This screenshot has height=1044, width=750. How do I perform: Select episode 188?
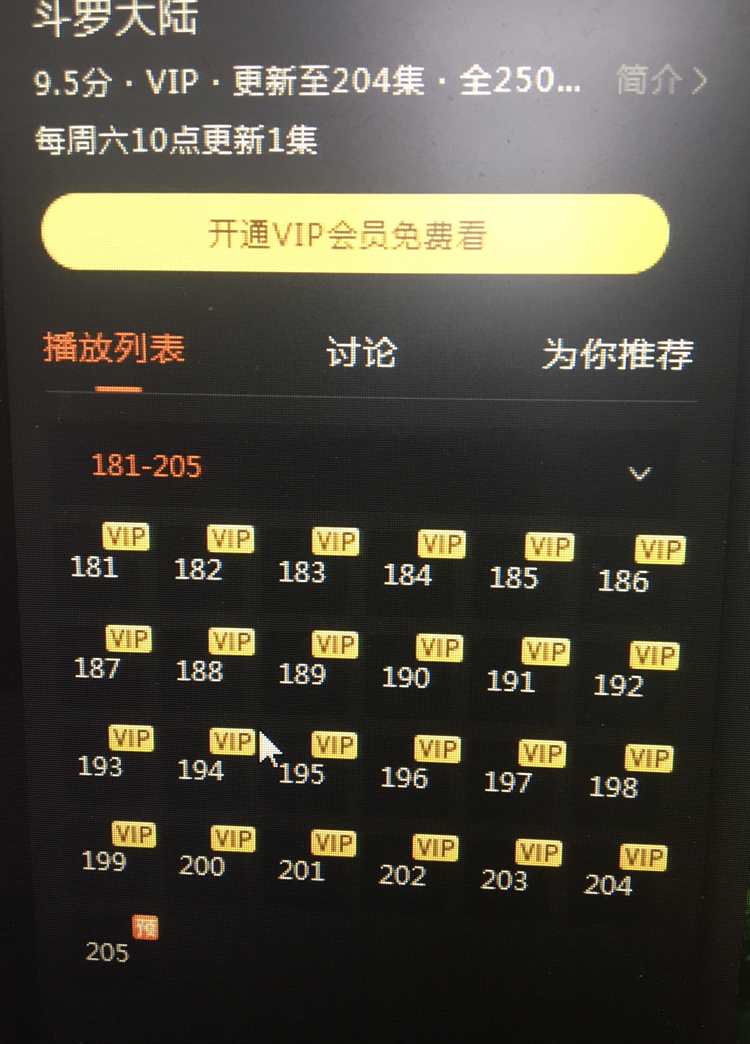pyautogui.click(x=200, y=670)
